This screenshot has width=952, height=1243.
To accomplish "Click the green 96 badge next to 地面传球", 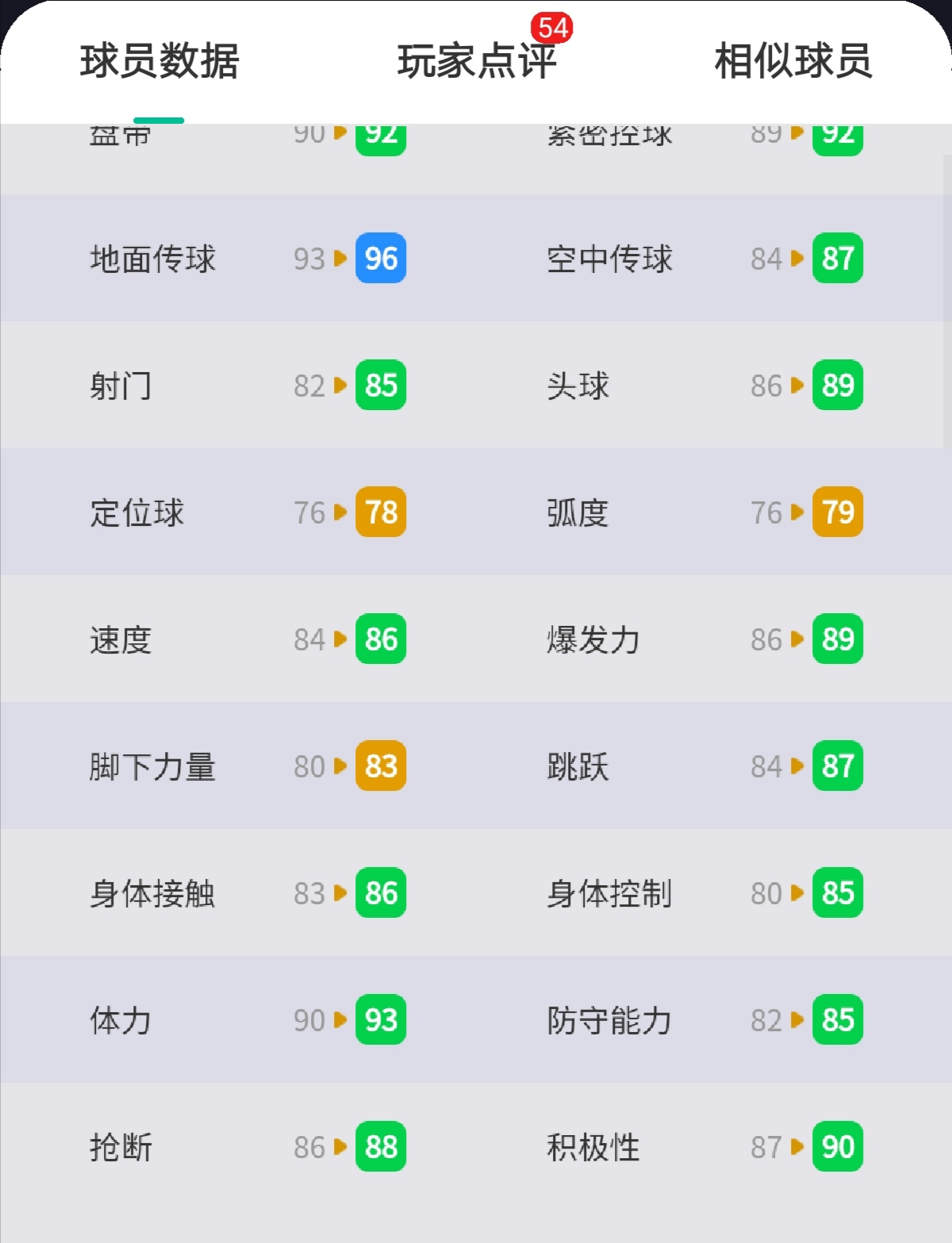I will click(379, 259).
